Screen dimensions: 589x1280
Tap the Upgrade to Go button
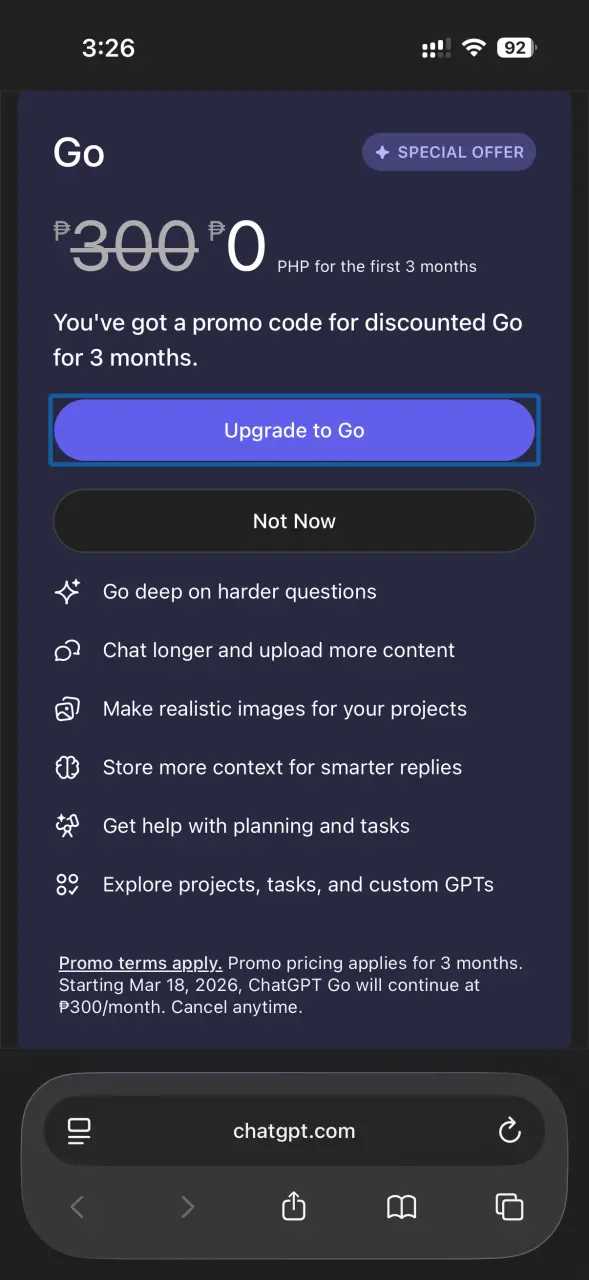tap(294, 430)
